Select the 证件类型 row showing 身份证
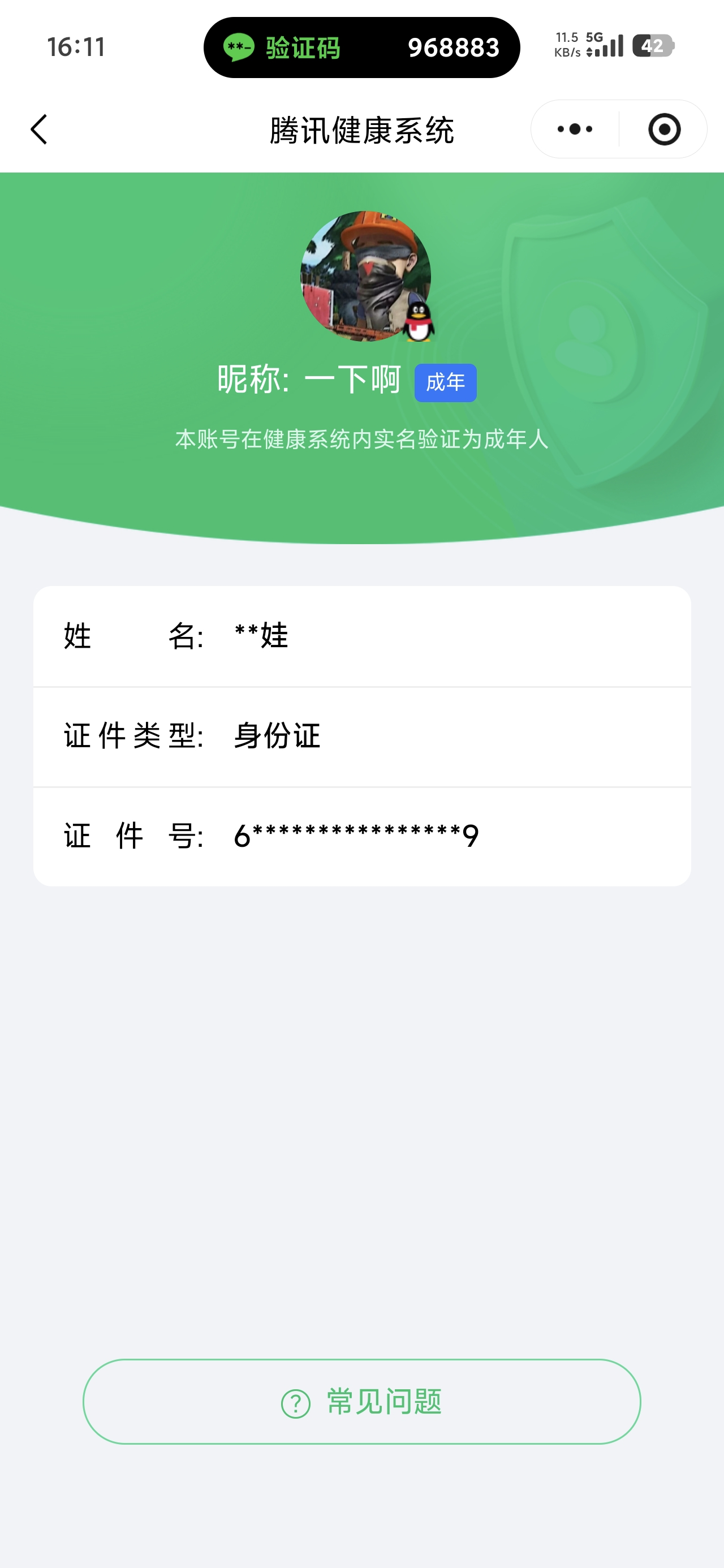The width and height of the screenshot is (724, 1568). point(361,735)
